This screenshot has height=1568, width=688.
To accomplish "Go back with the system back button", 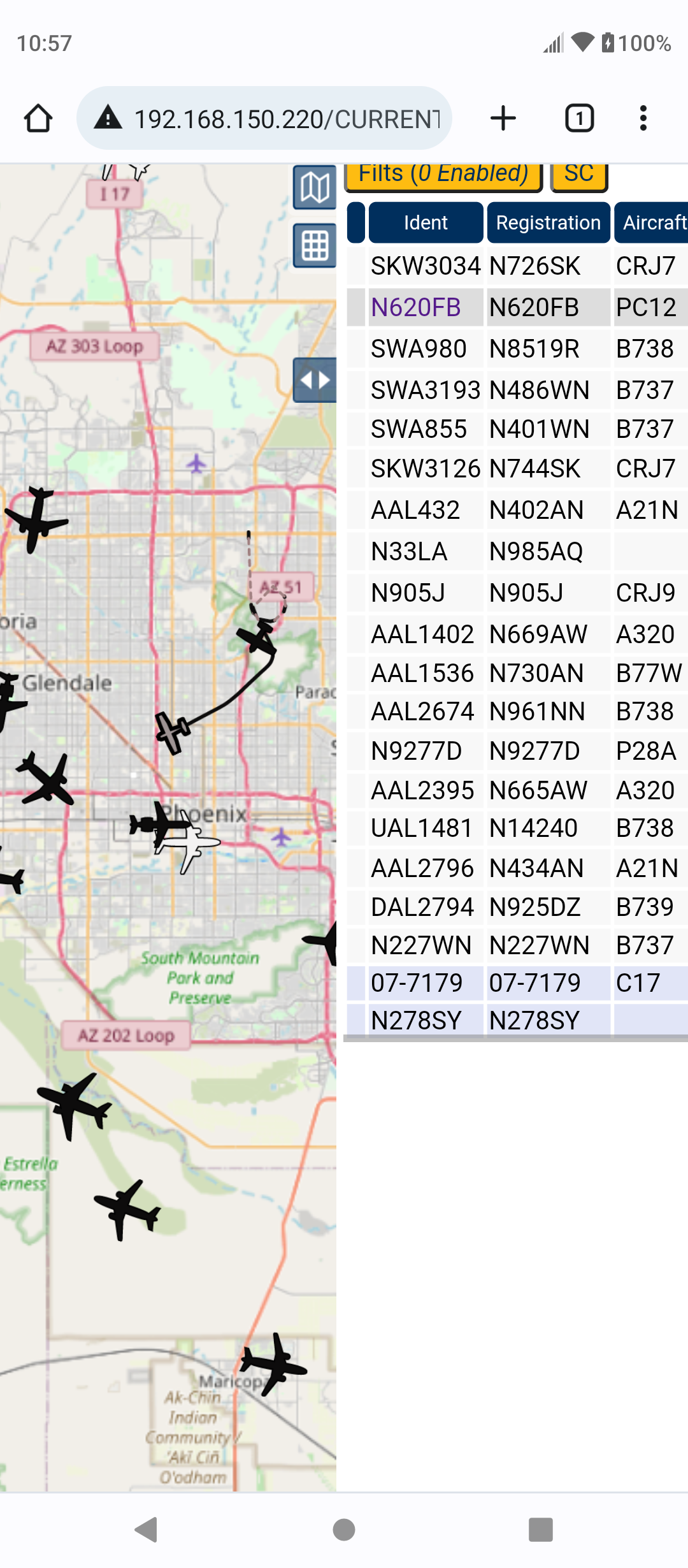I will point(147,1529).
